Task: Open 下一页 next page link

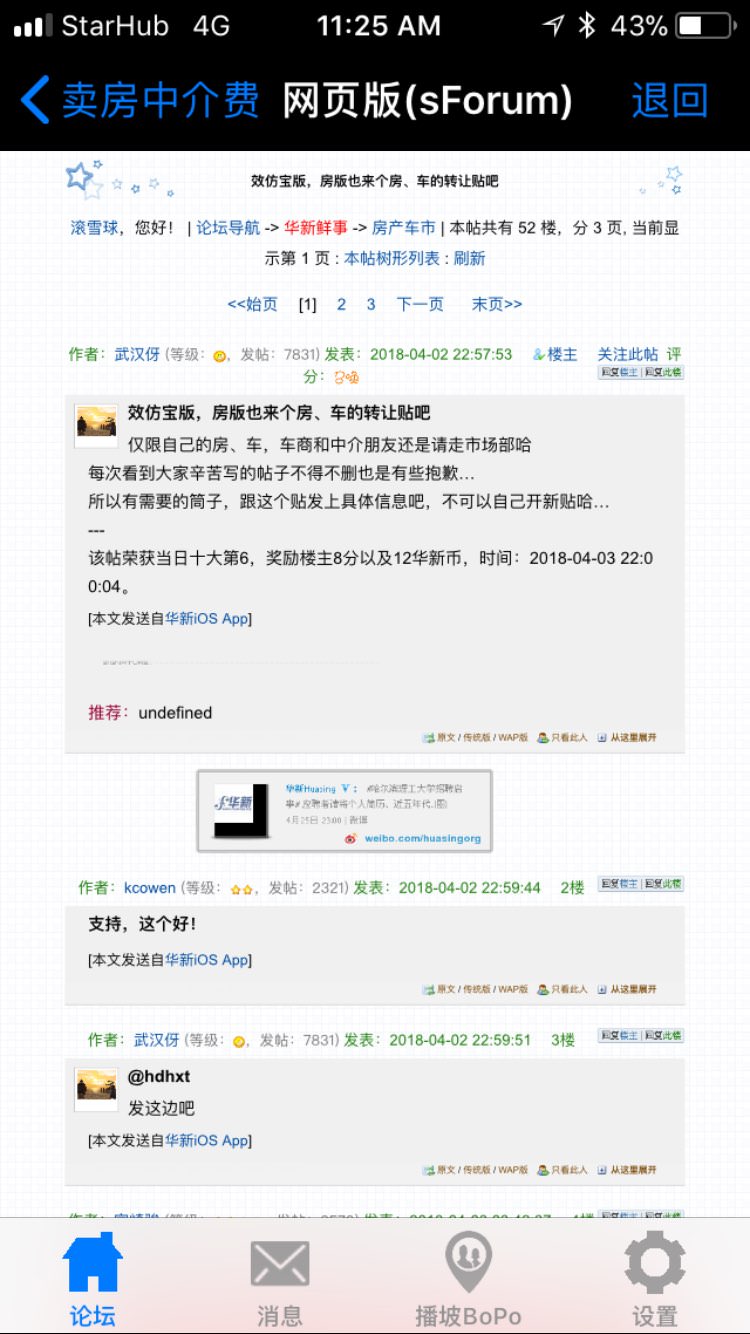Action: point(420,304)
